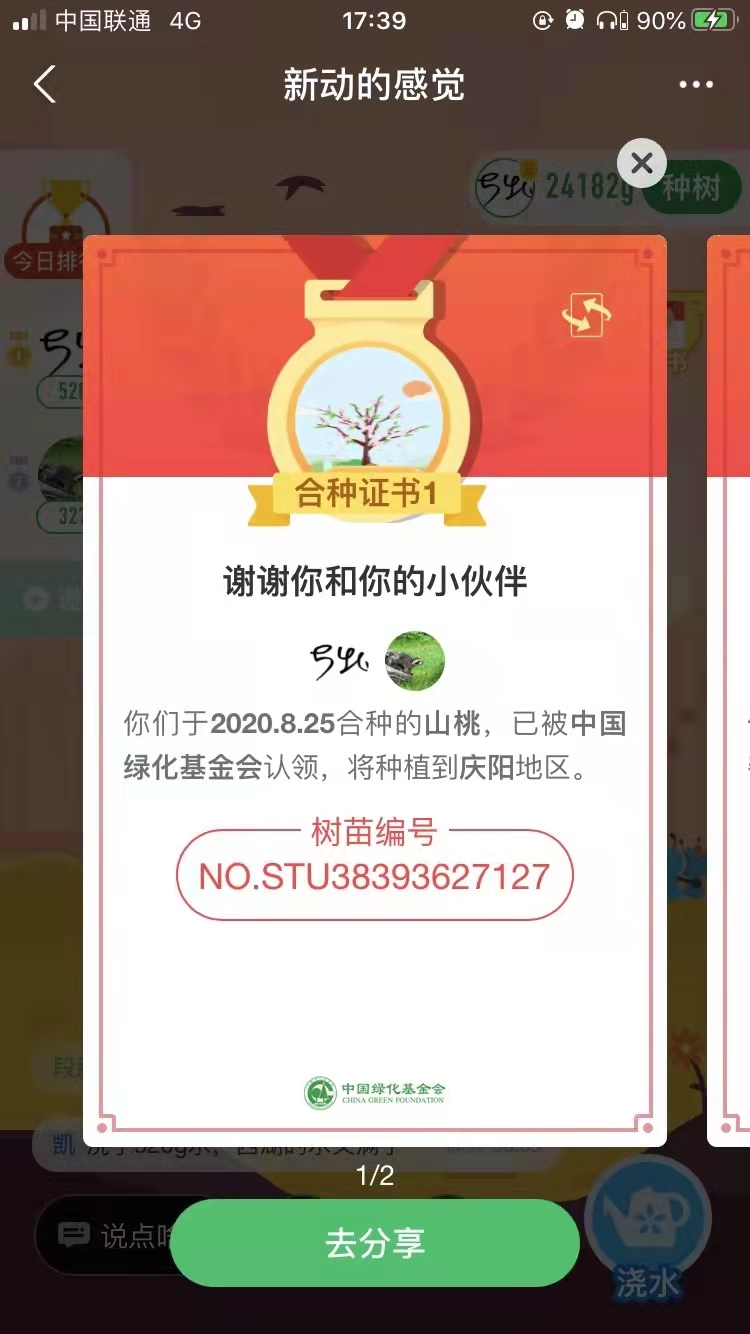Close the certificate popup
This screenshot has width=750, height=1334.
pos(642,163)
